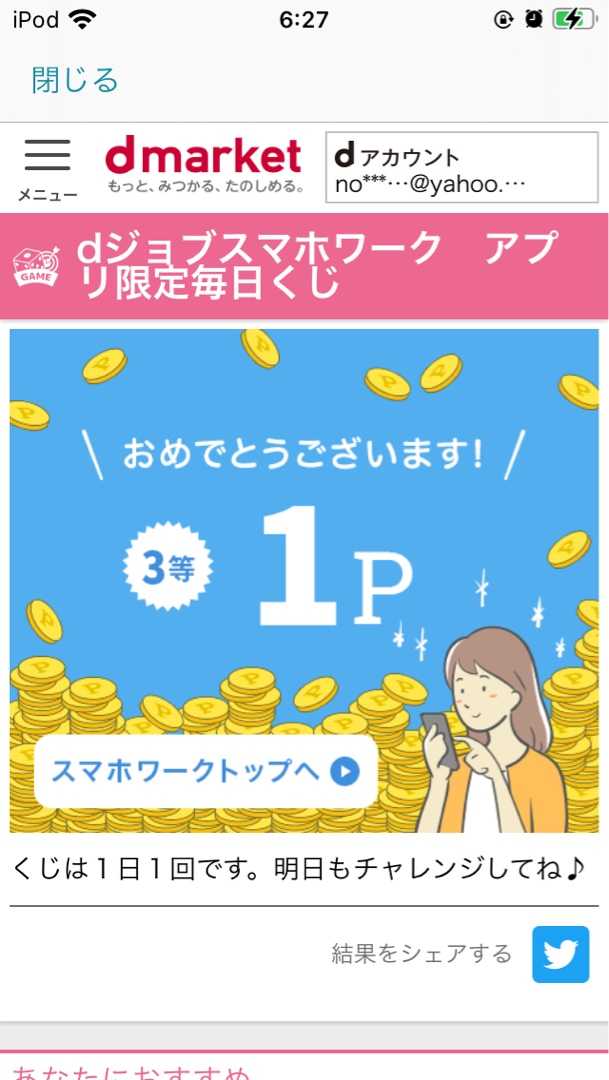Open the dアカウント account box
609x1080 pixels.
point(462,167)
